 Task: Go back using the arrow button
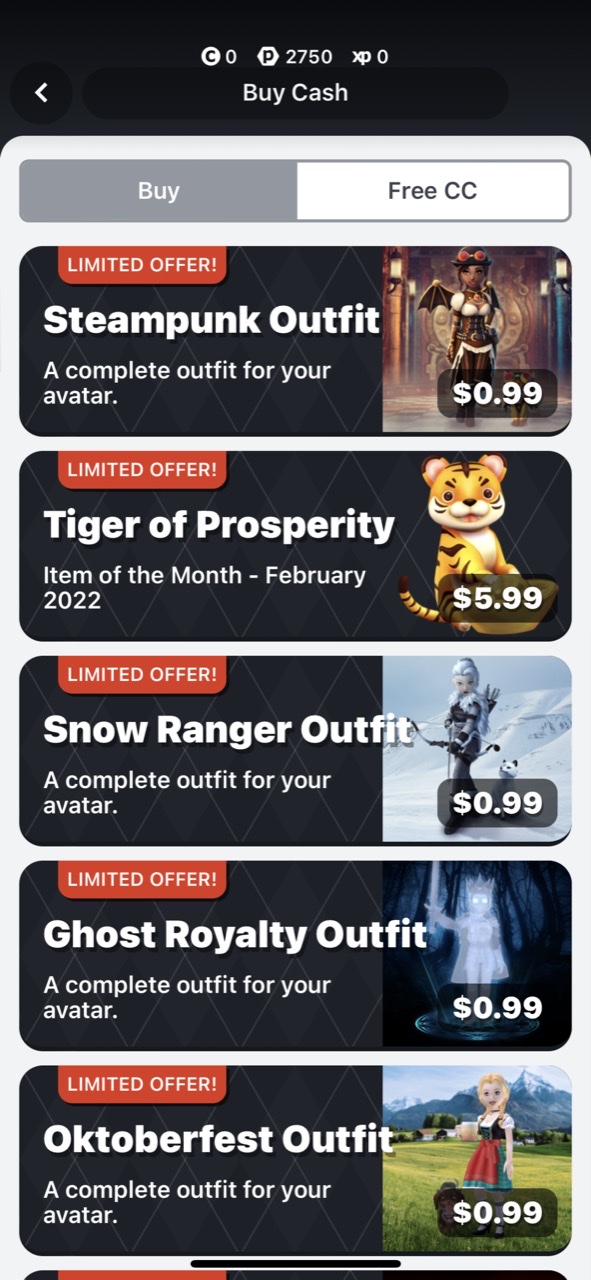tap(41, 93)
